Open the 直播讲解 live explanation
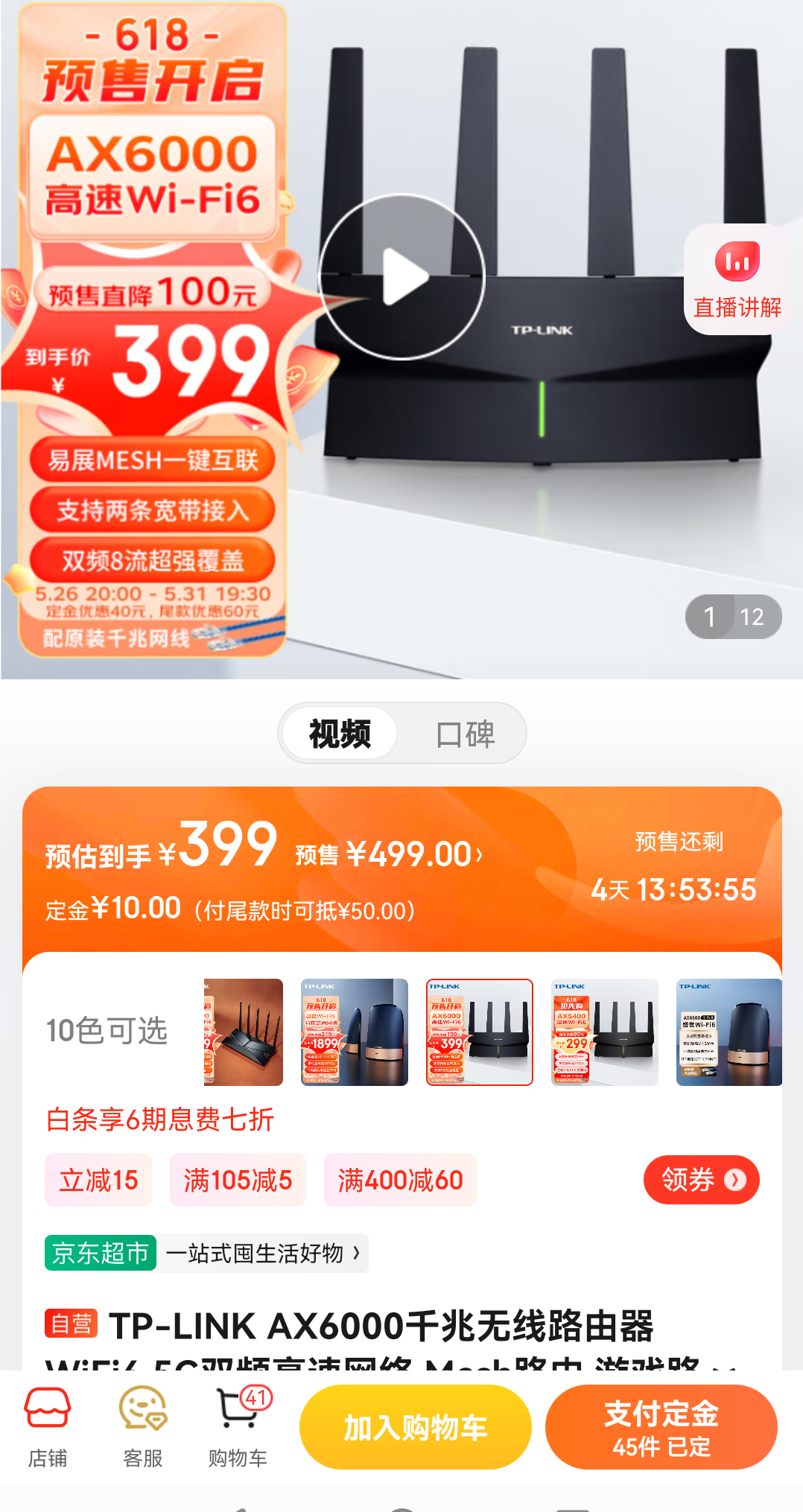 (737, 281)
